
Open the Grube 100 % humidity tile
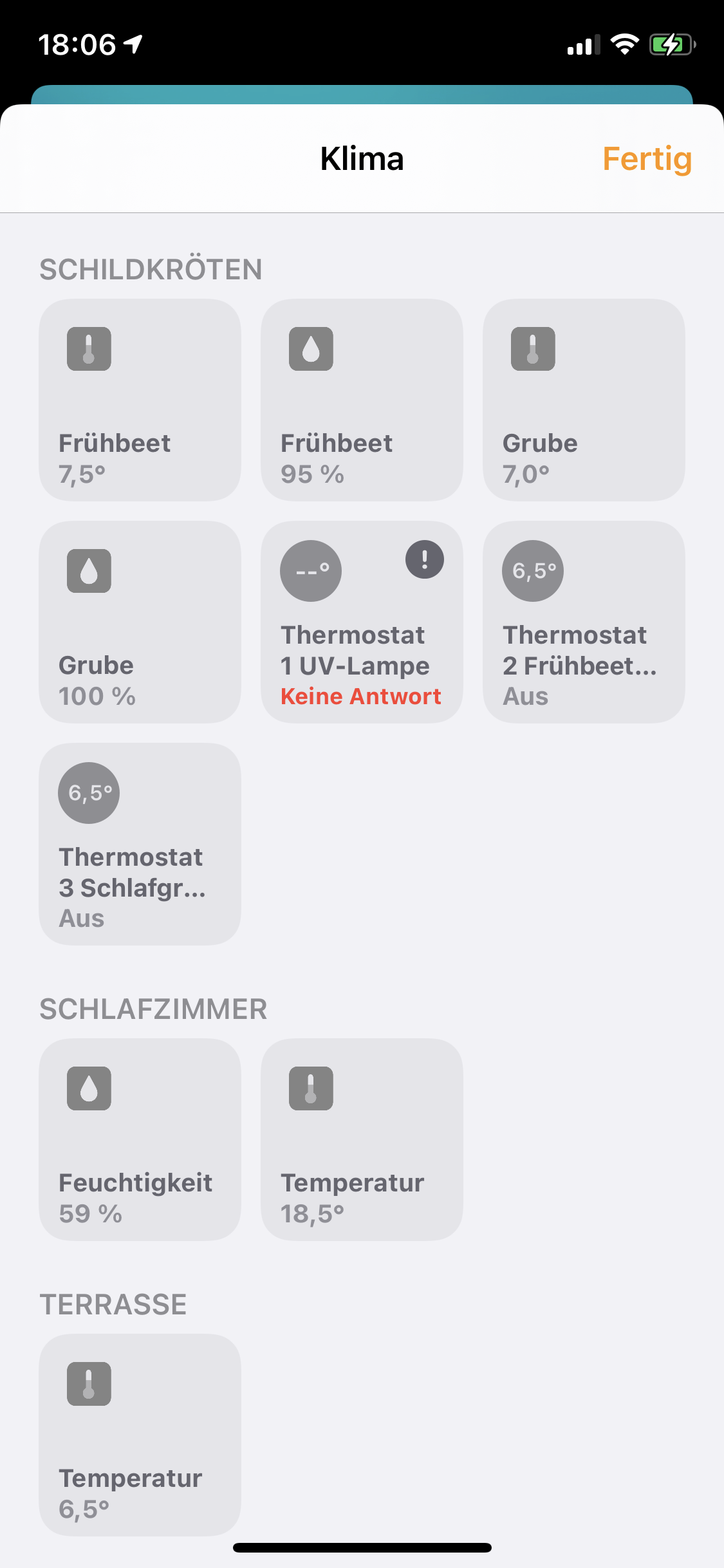coord(140,622)
